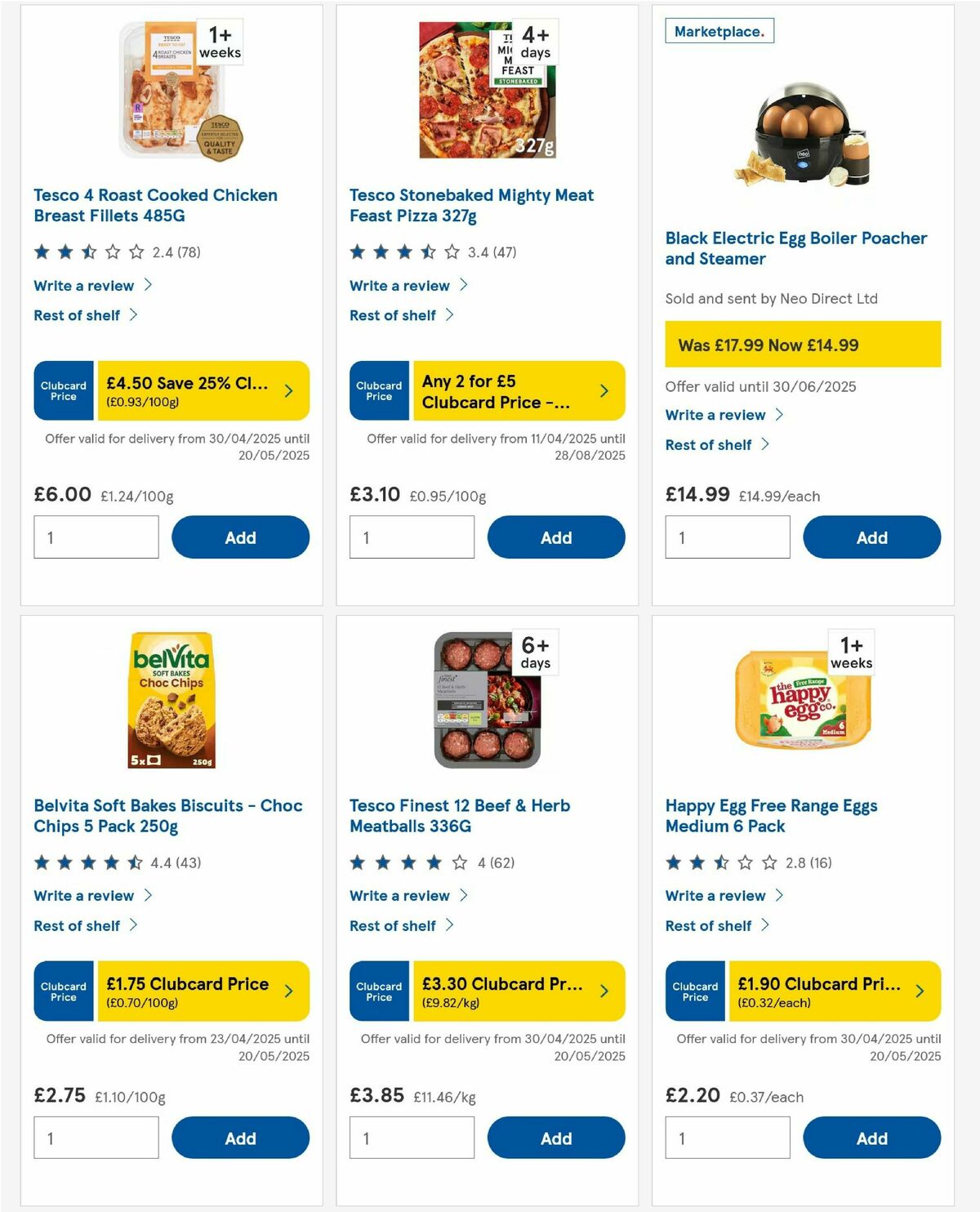The height and width of the screenshot is (1212, 980).
Task: Click the Clubcard Price badge on the Happy Egg offer
Action: 694,991
